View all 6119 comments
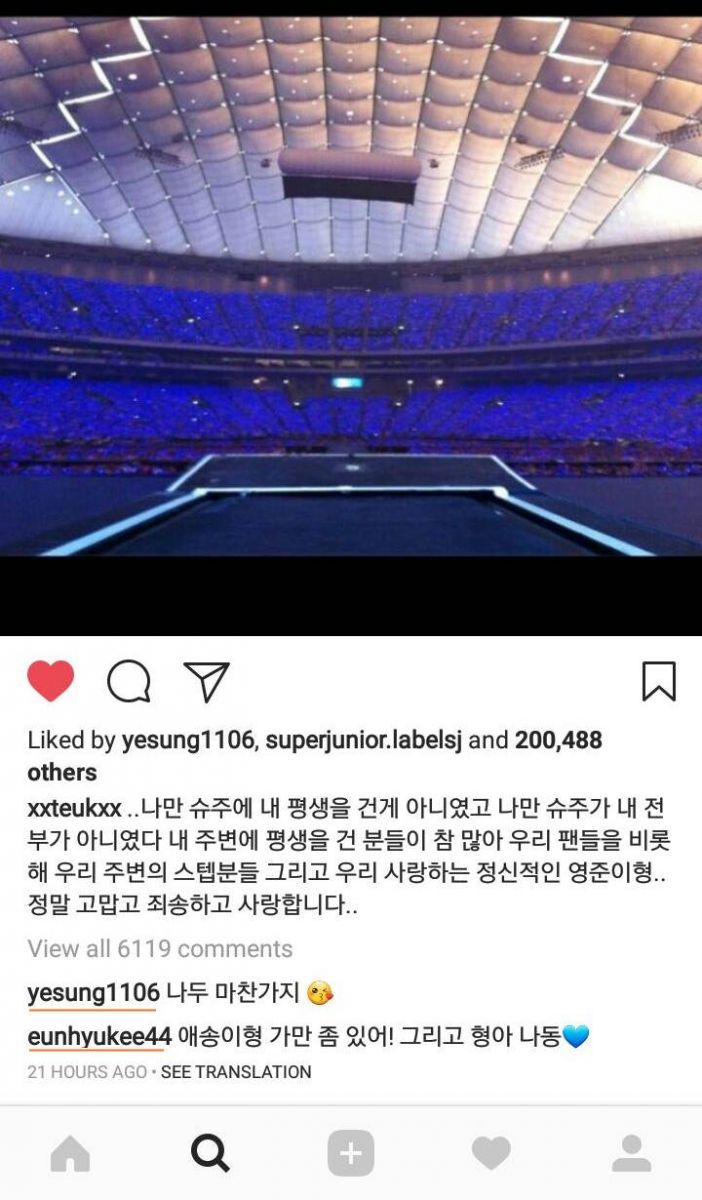Image resolution: width=702 pixels, height=1200 pixels. pyautogui.click(x=160, y=949)
